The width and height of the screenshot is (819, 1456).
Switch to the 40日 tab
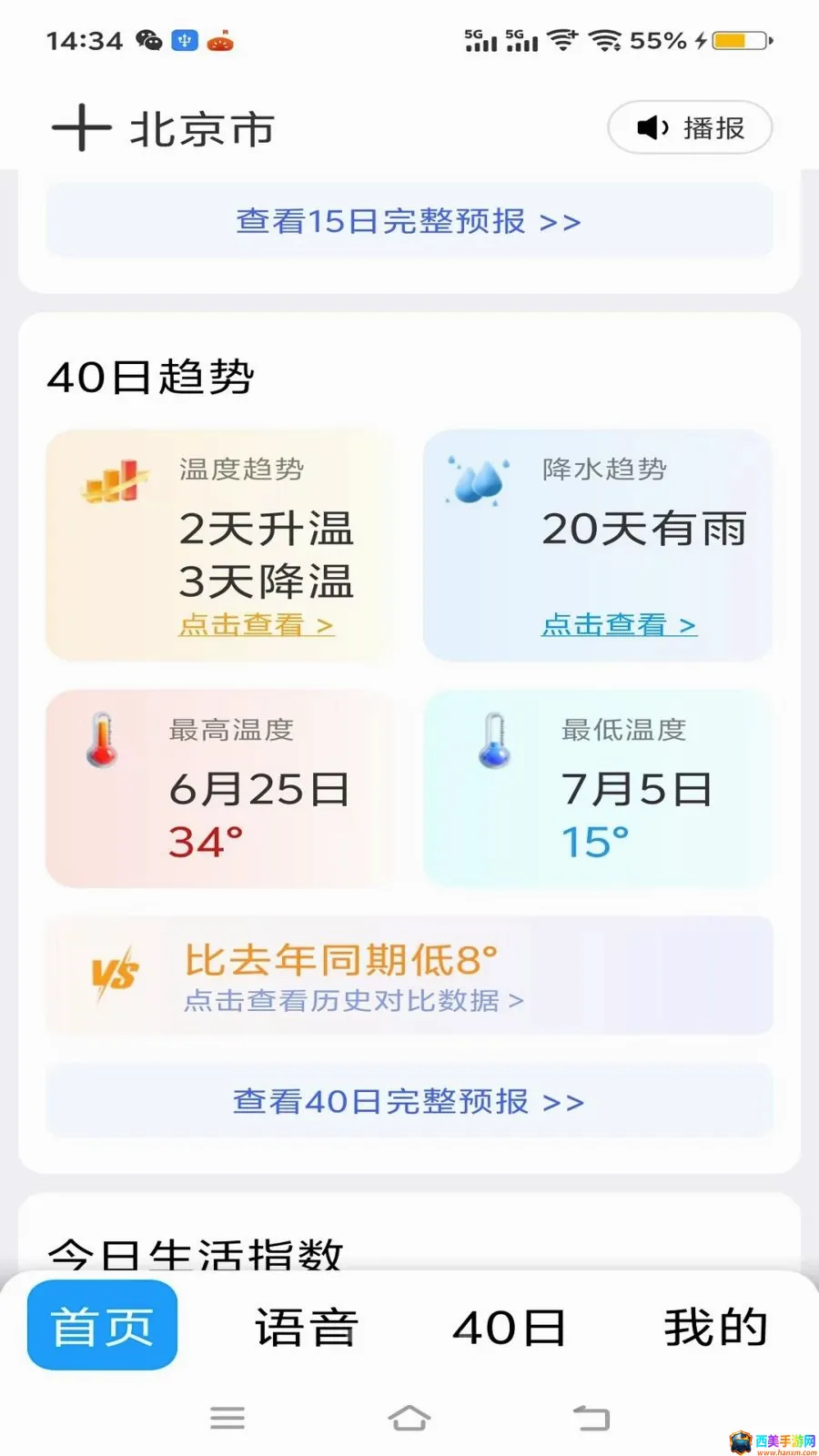[511, 1327]
